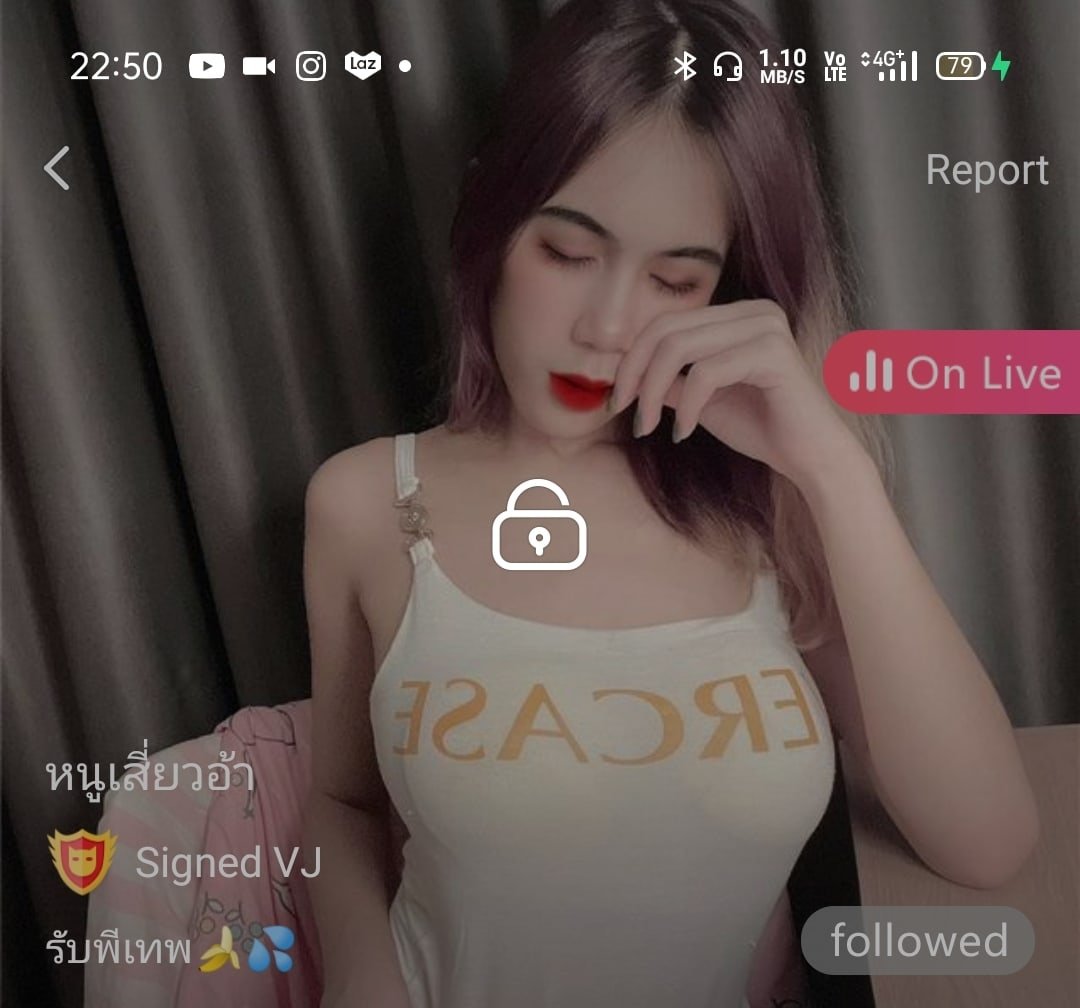This screenshot has width=1080, height=1008.
Task: Tap the padlock icon on the photo
Action: (539, 526)
